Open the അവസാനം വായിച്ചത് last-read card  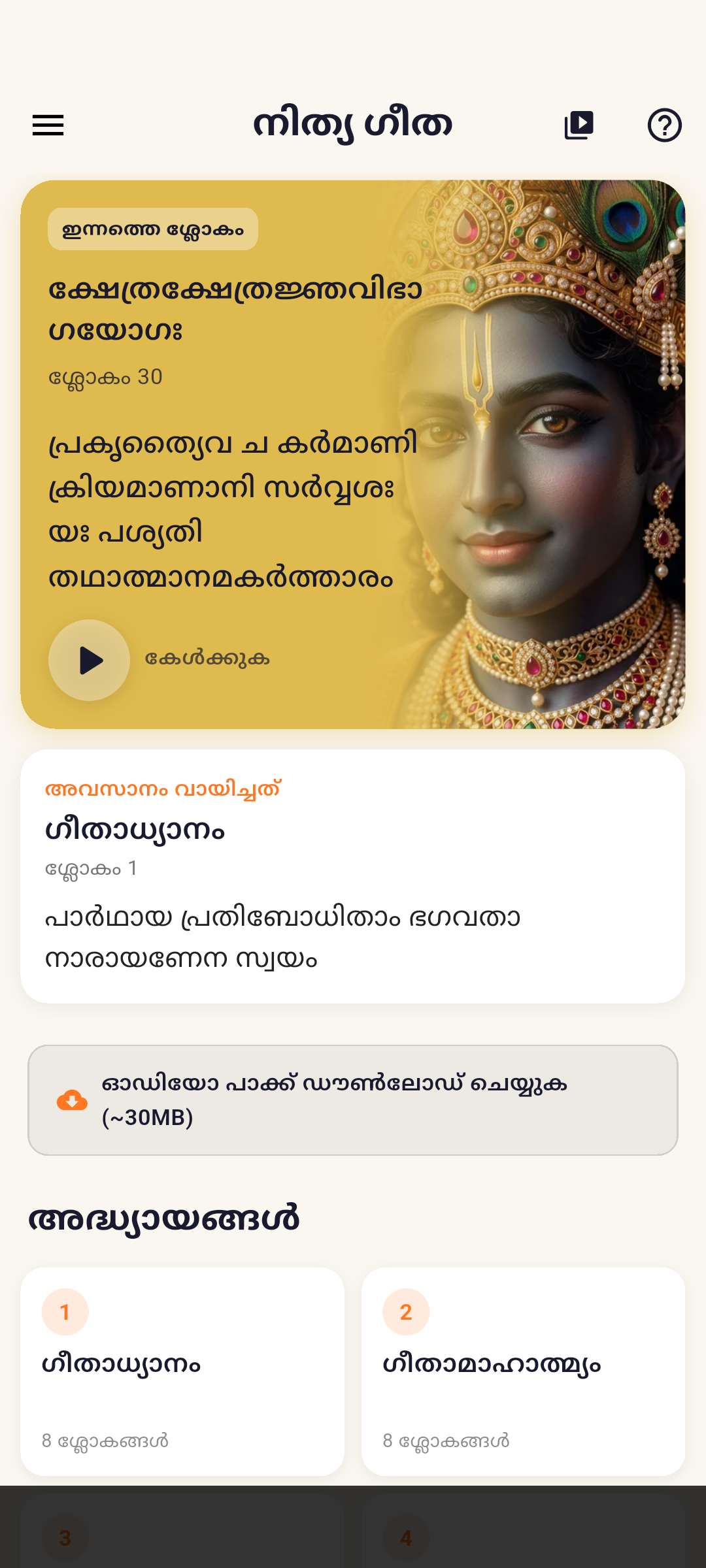click(x=353, y=875)
